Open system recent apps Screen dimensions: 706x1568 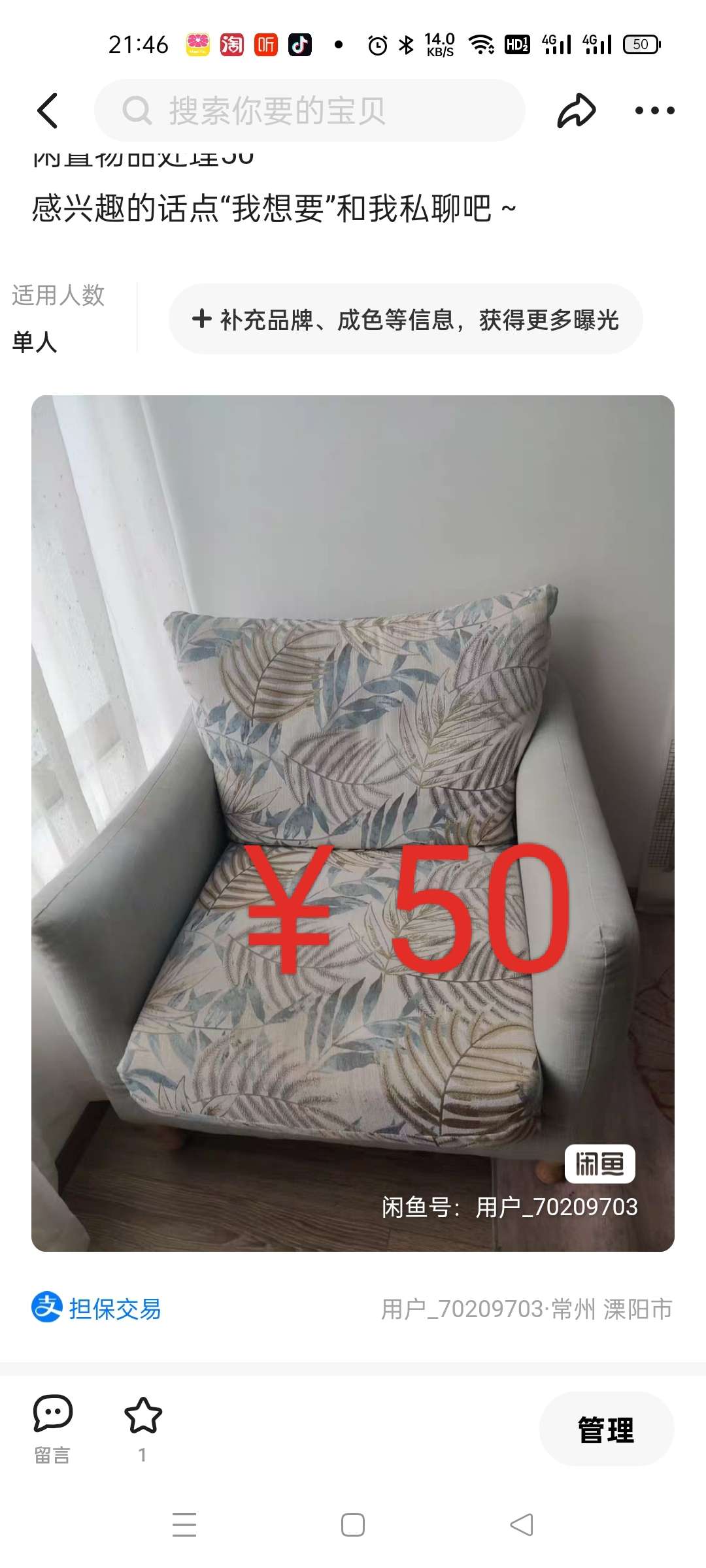[184, 1525]
